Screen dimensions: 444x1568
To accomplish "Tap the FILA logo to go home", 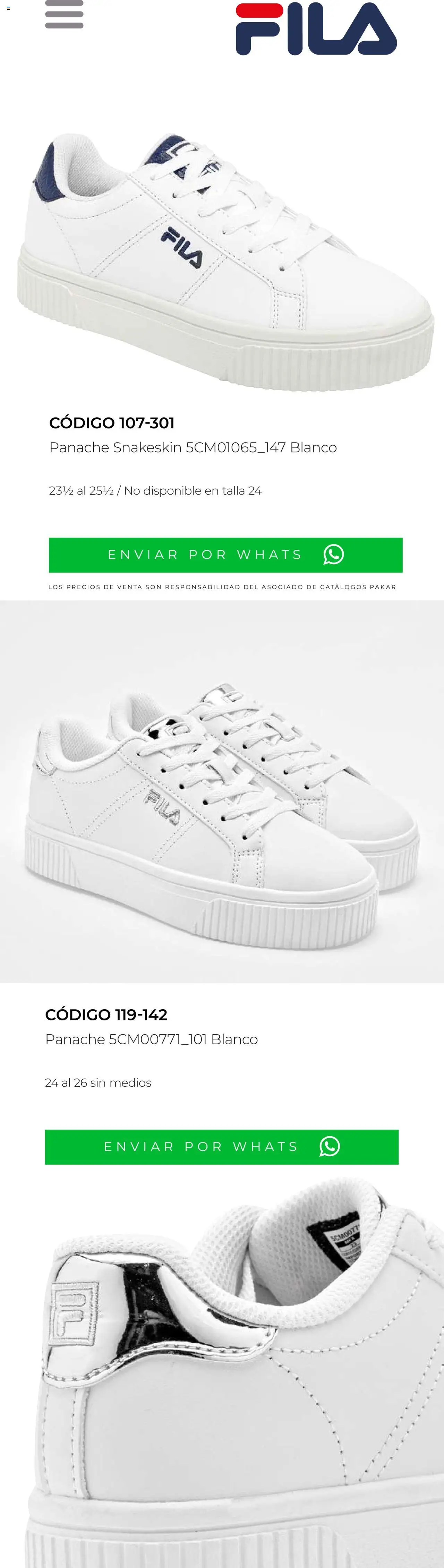I will point(316,29).
